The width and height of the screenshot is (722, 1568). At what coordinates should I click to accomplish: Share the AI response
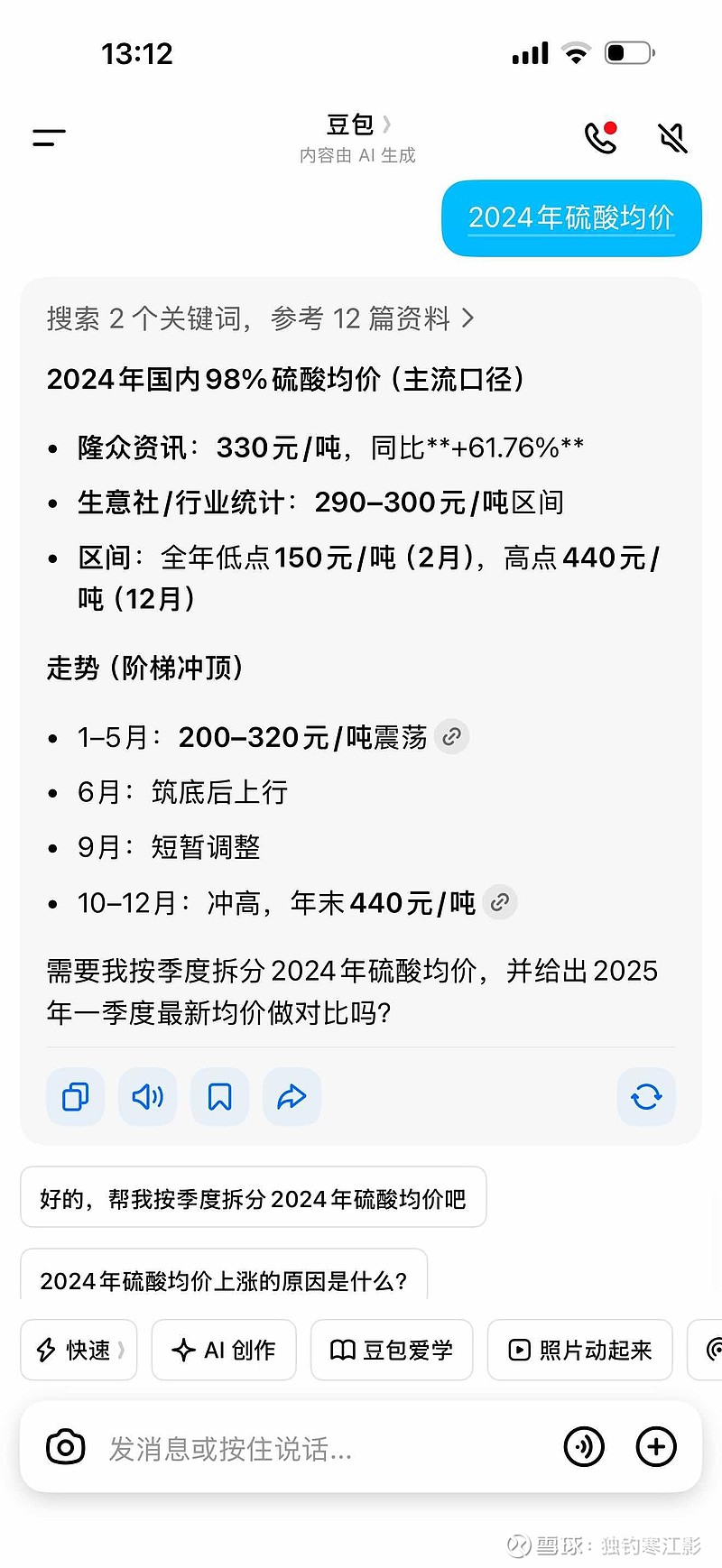[292, 1097]
